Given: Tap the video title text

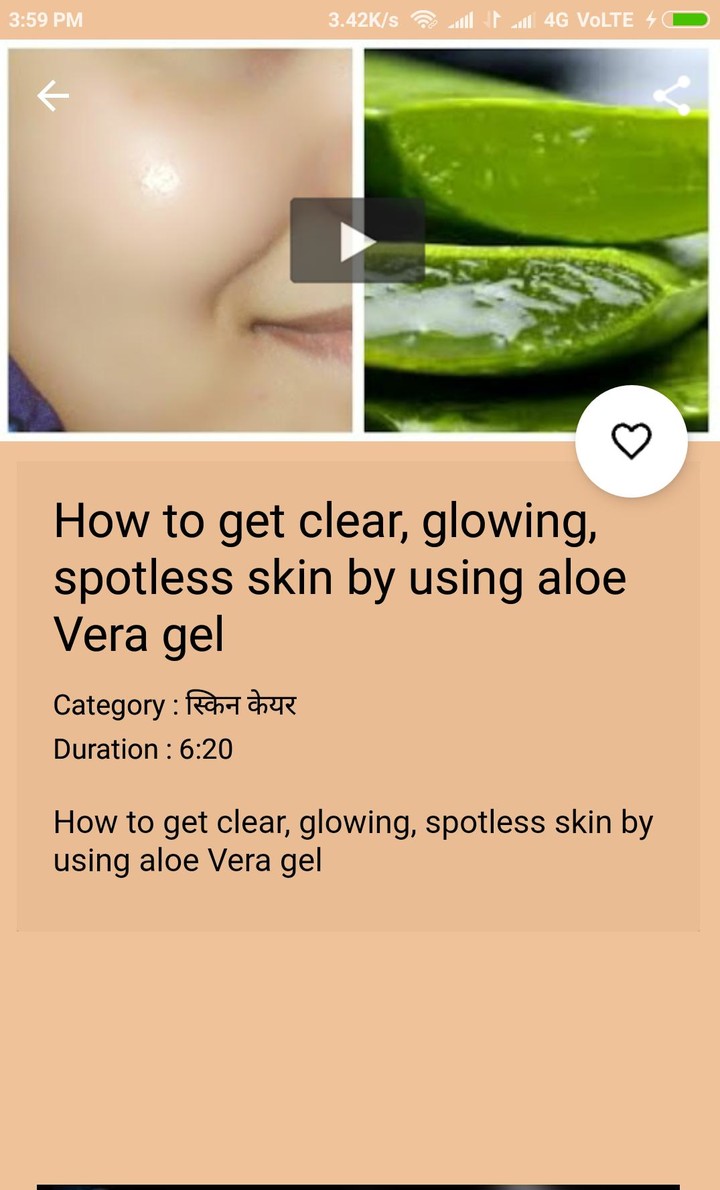Looking at the screenshot, I should pos(340,575).
